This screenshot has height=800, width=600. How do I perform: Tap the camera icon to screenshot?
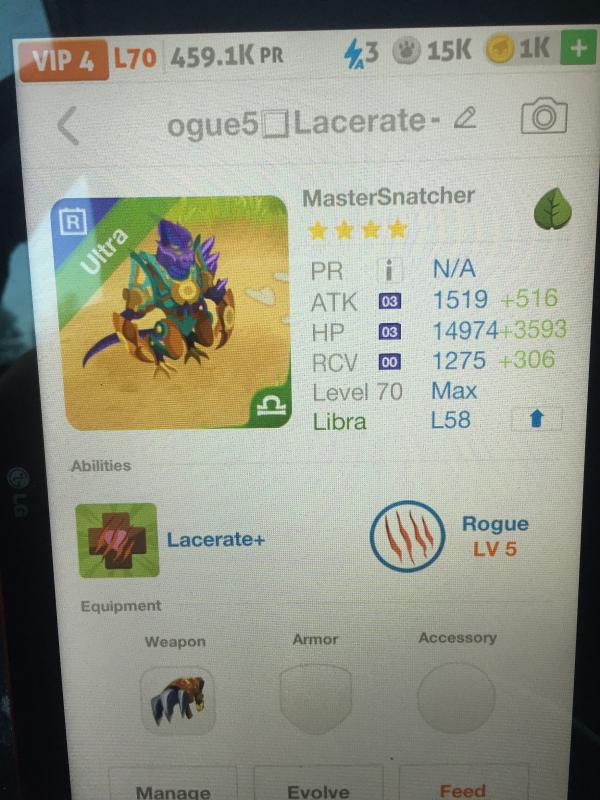point(543,118)
